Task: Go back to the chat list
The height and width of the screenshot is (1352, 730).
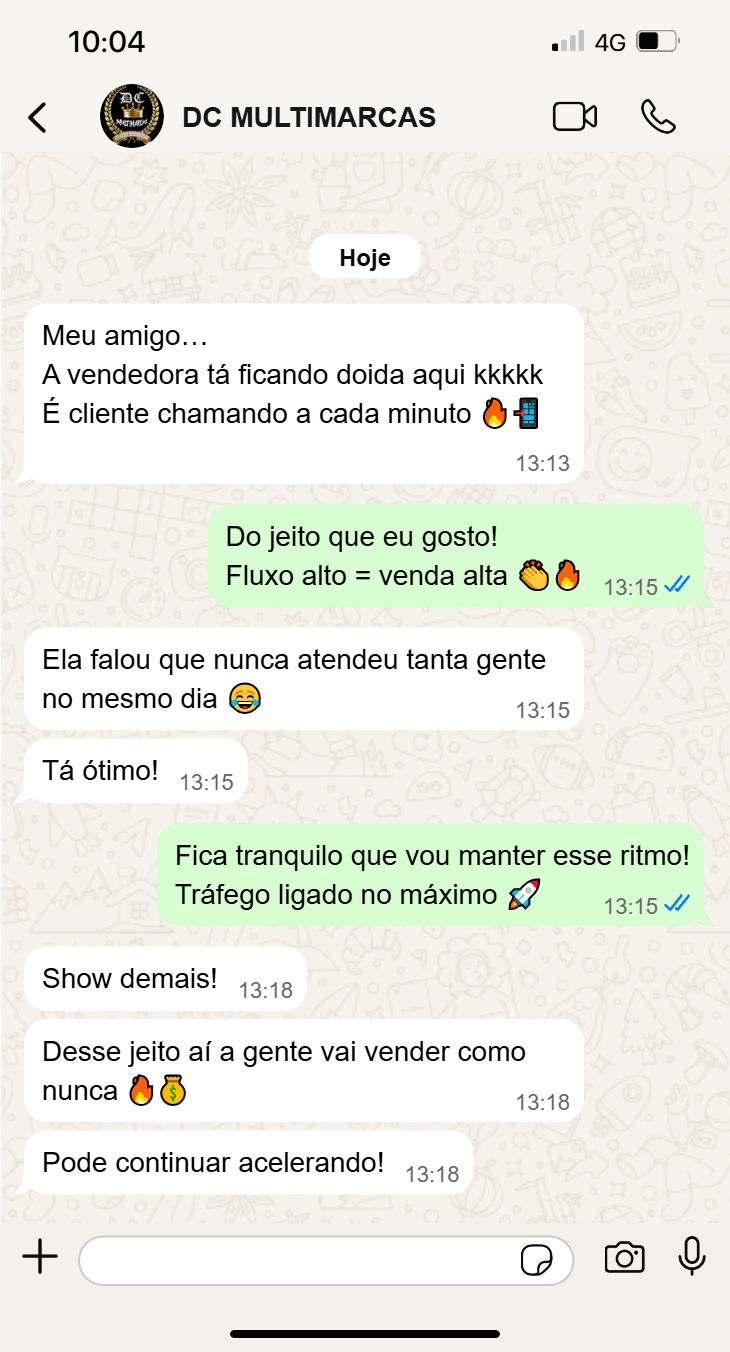Action: (37, 117)
